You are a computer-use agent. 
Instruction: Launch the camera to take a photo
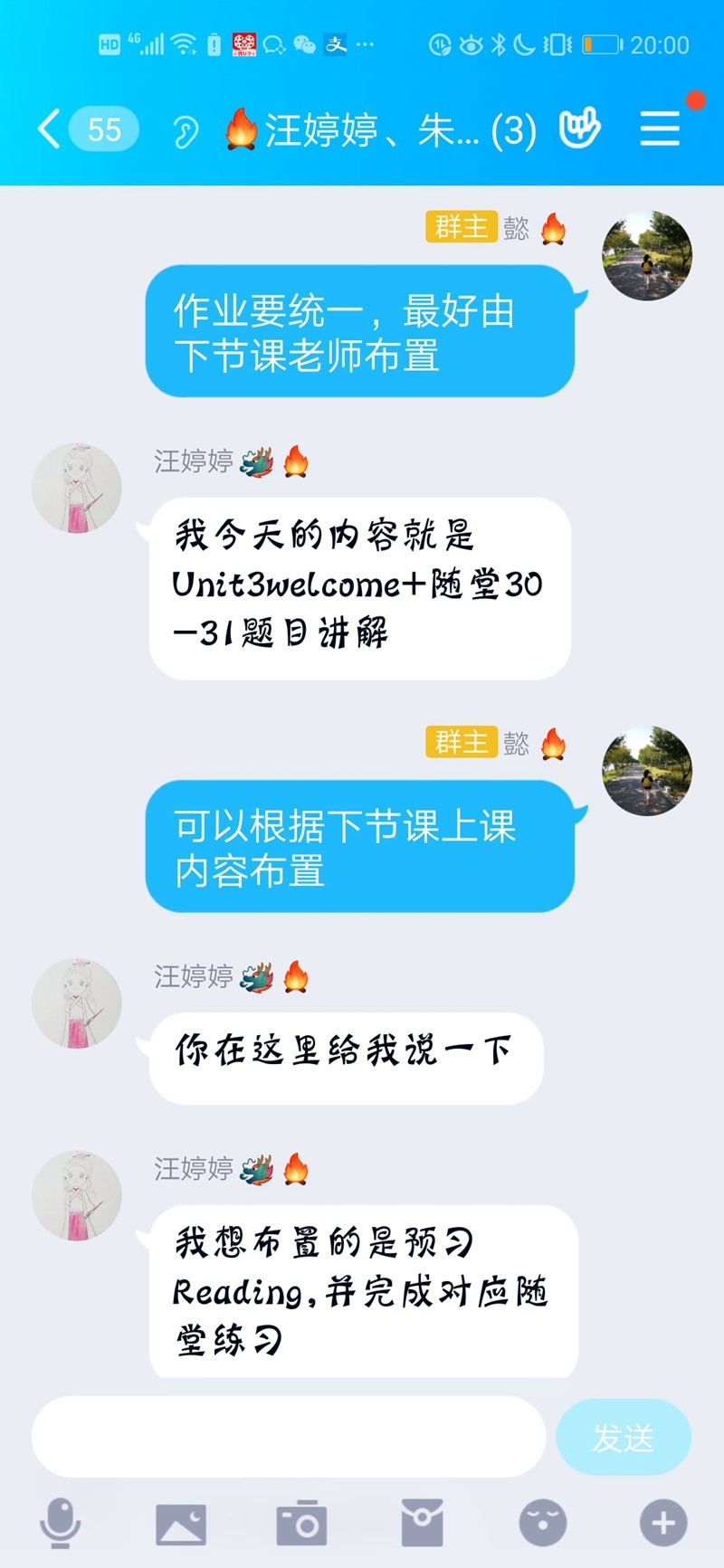301,1523
